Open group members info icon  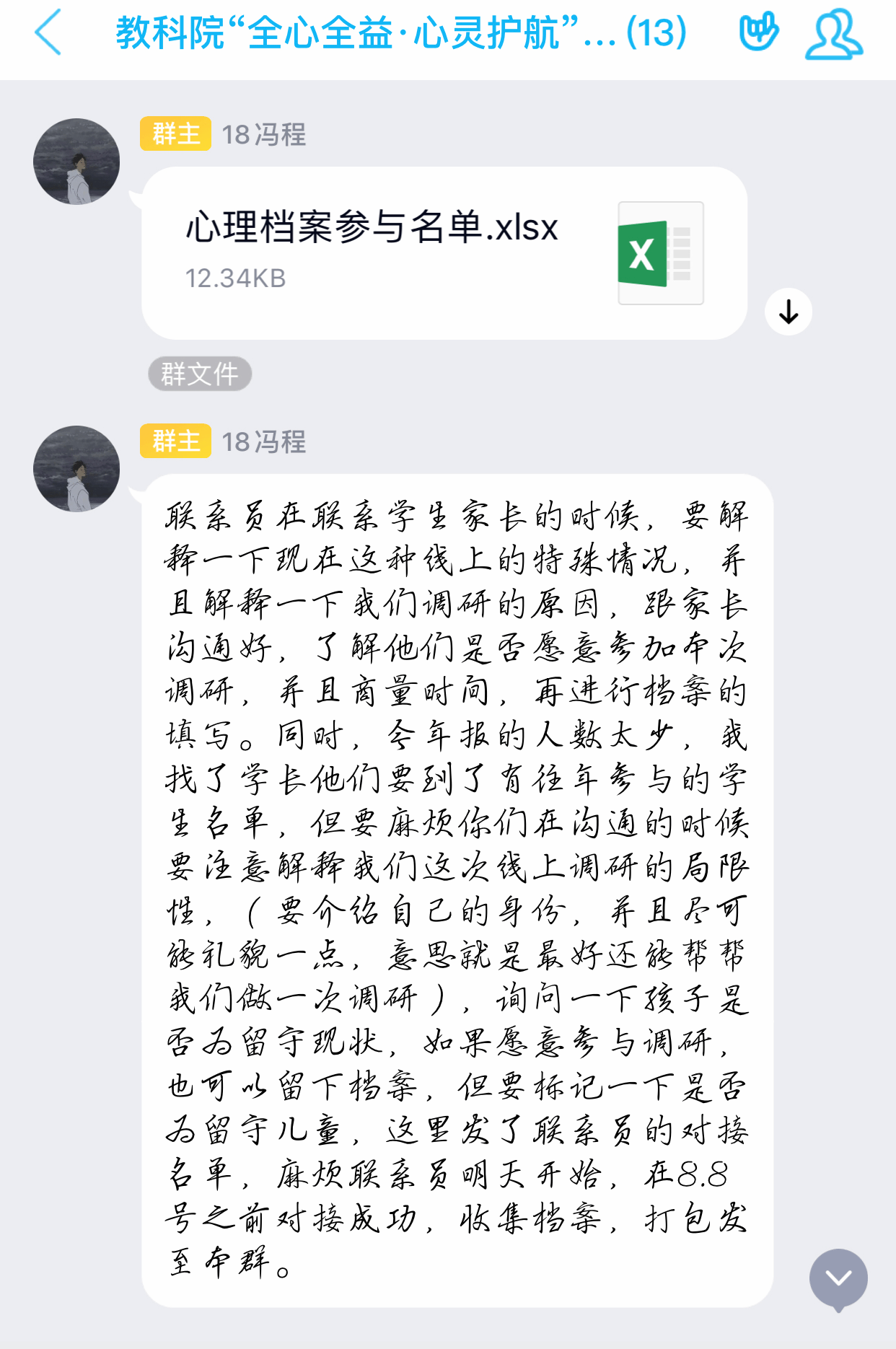pos(833,34)
